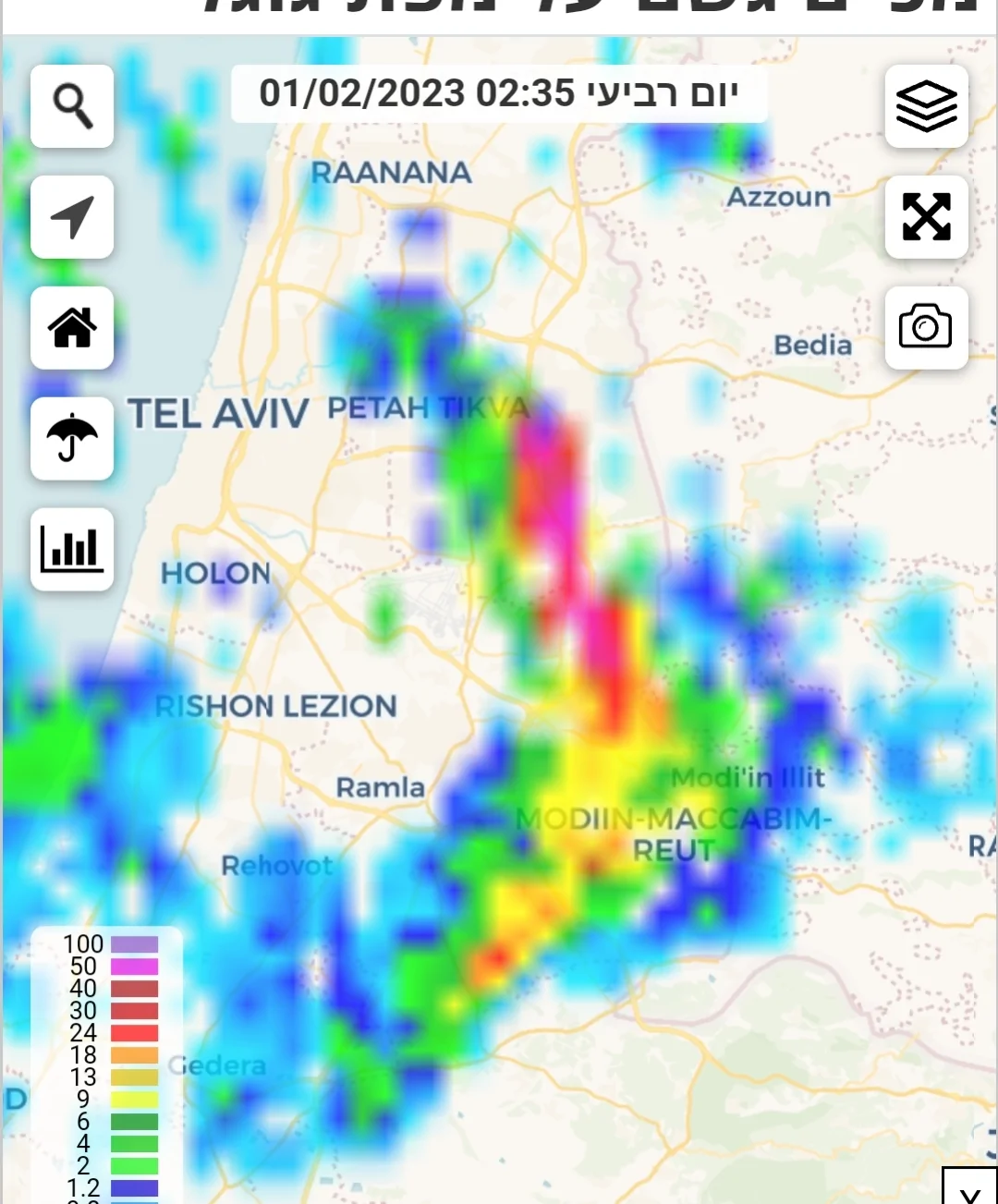Open the map search magnifier
998x1204 pixels.
click(x=72, y=106)
